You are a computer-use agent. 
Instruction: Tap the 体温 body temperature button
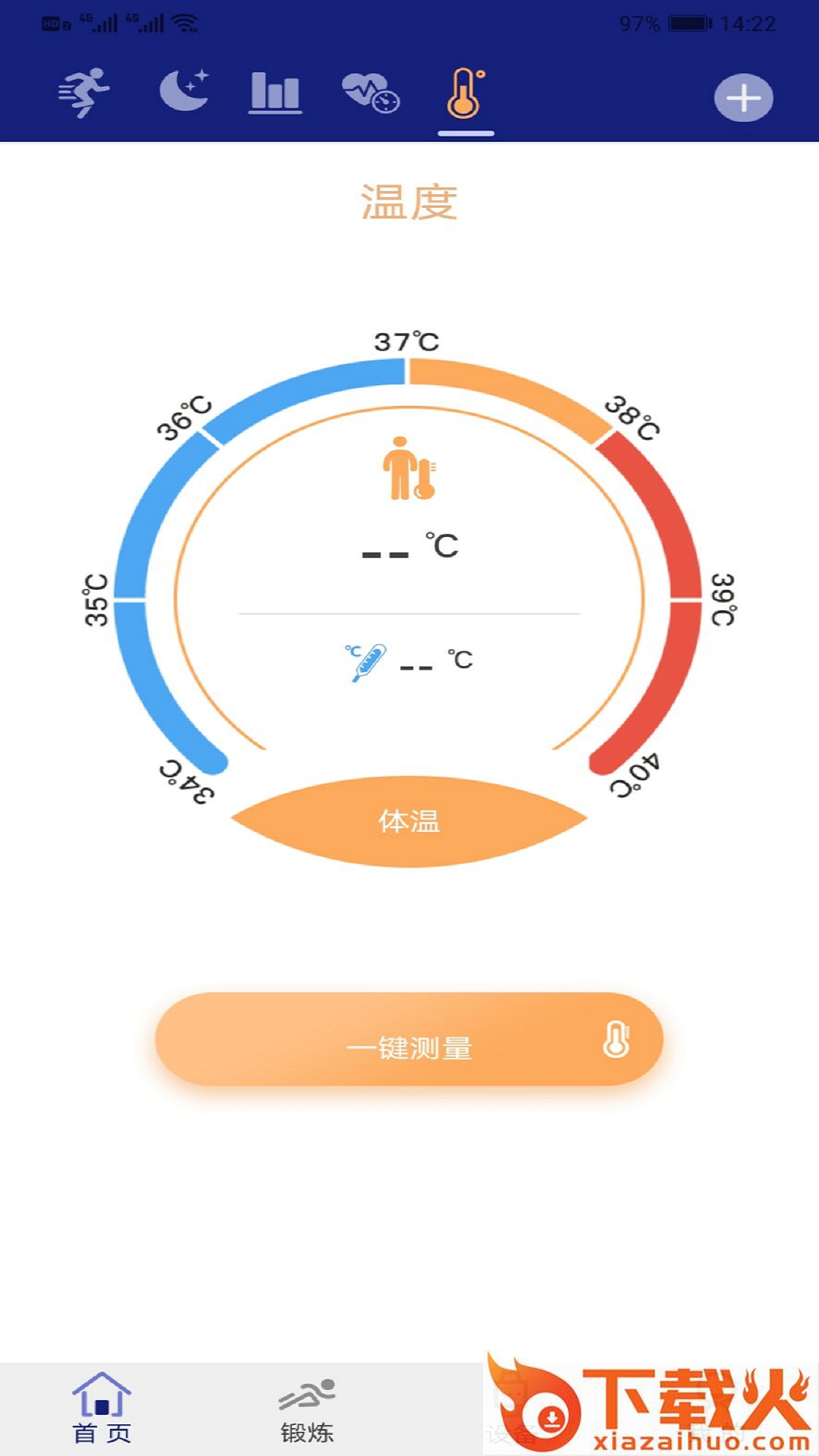point(409,821)
